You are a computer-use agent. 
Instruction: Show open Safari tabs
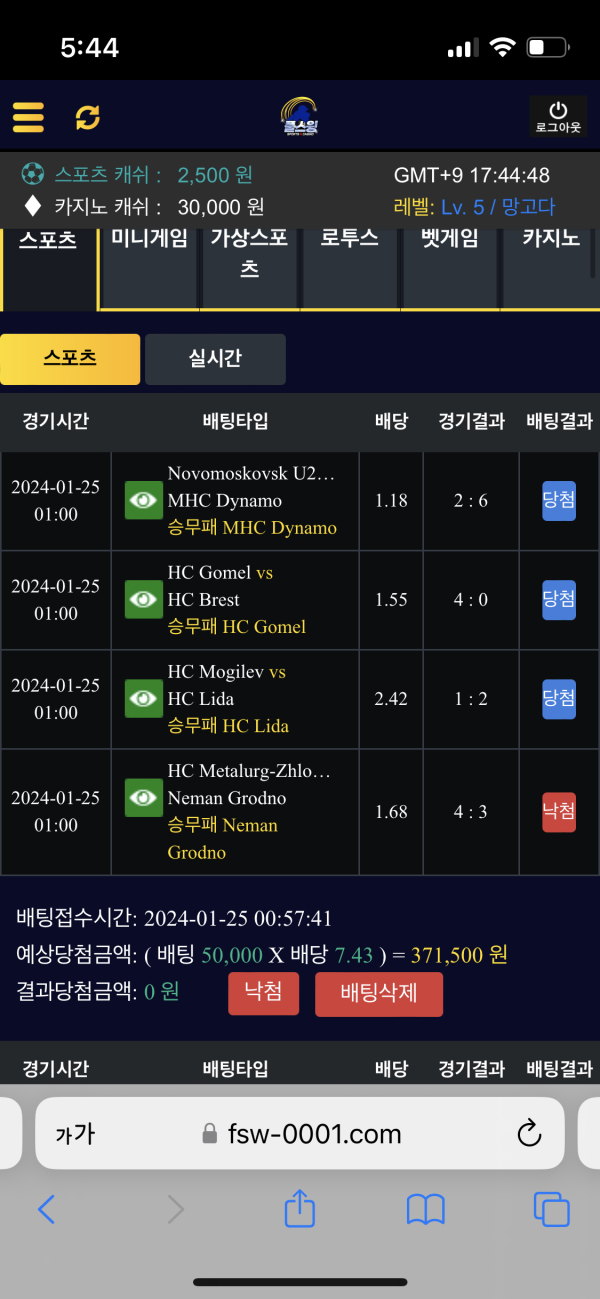pyautogui.click(x=551, y=1210)
